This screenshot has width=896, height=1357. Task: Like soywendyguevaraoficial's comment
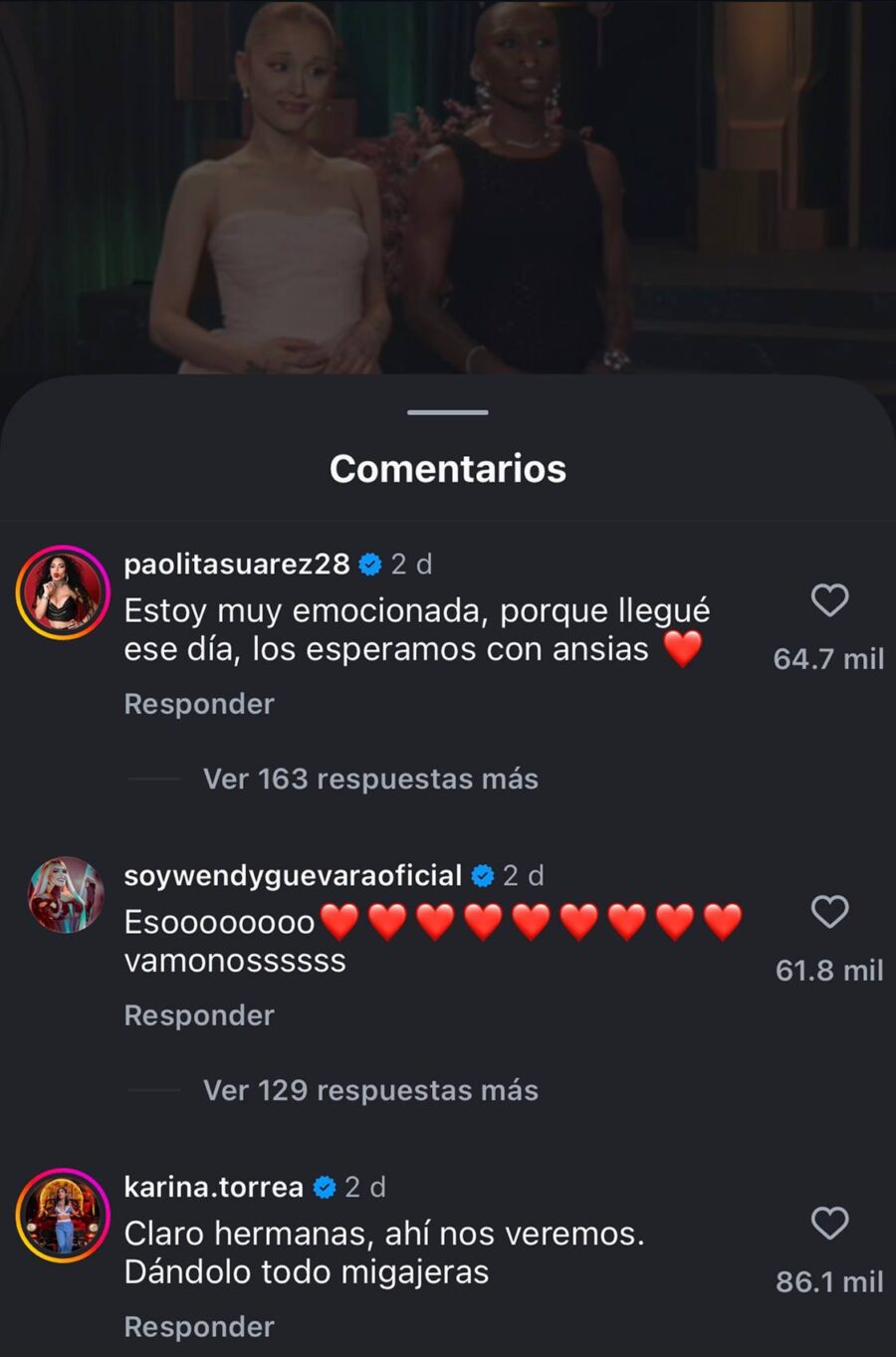(x=829, y=912)
